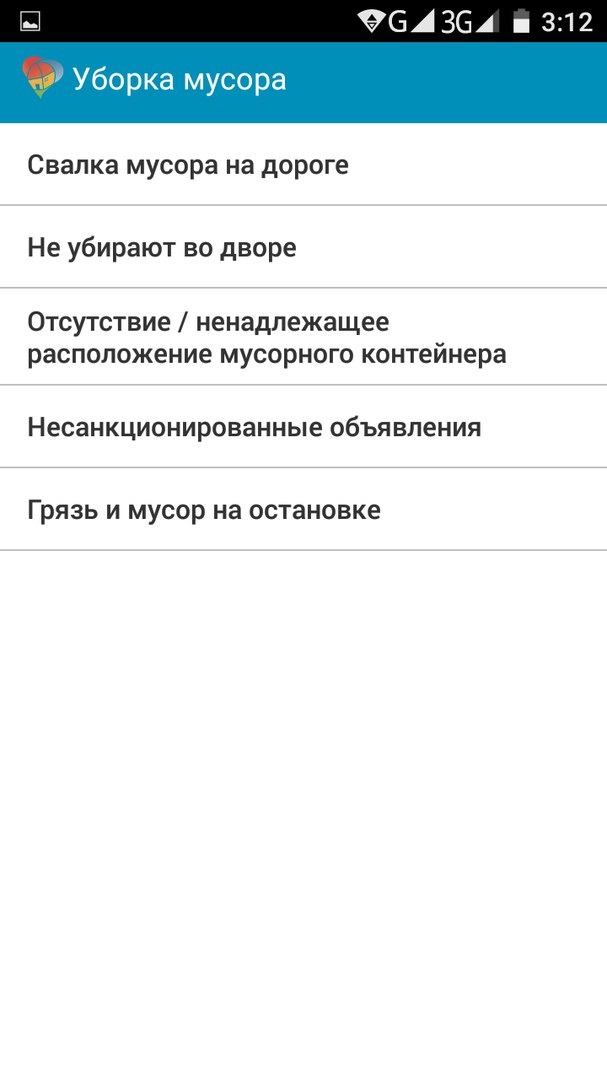
Task: Open "Несанкционированные объявления" row
Action: click(x=303, y=426)
